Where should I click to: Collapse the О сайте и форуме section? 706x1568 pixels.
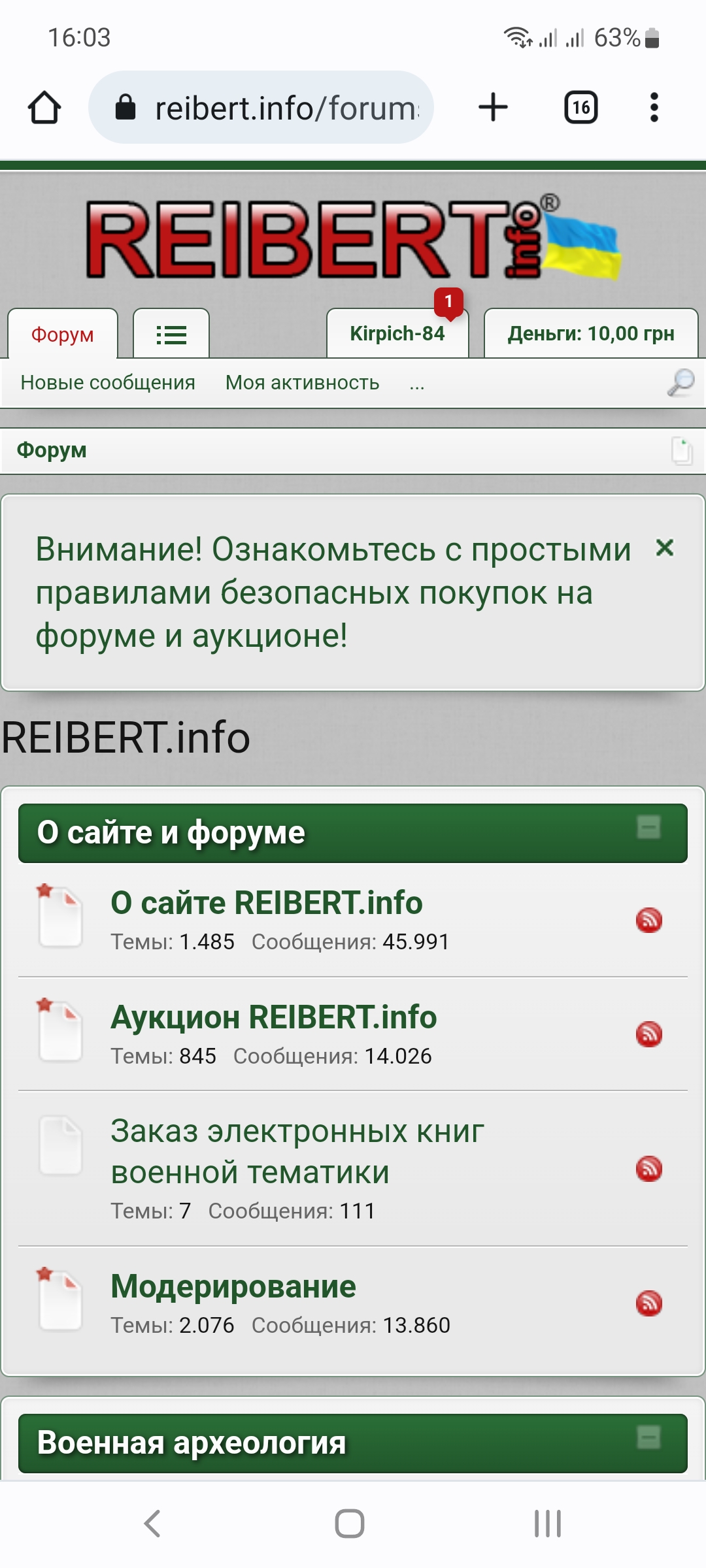click(648, 827)
